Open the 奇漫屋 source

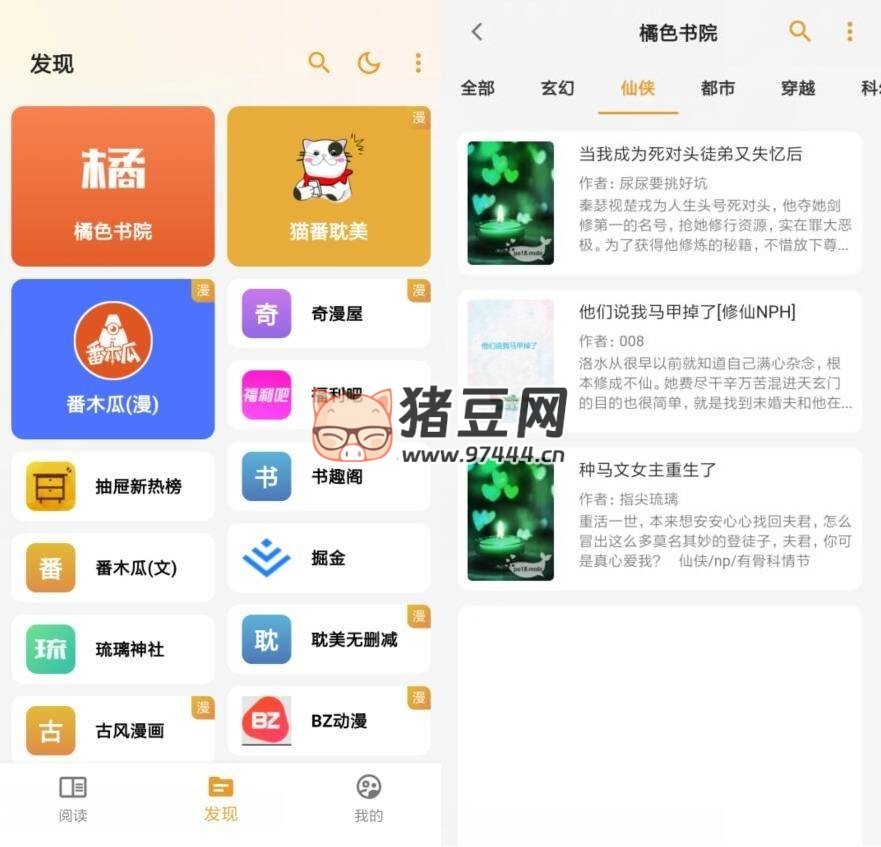tap(328, 314)
